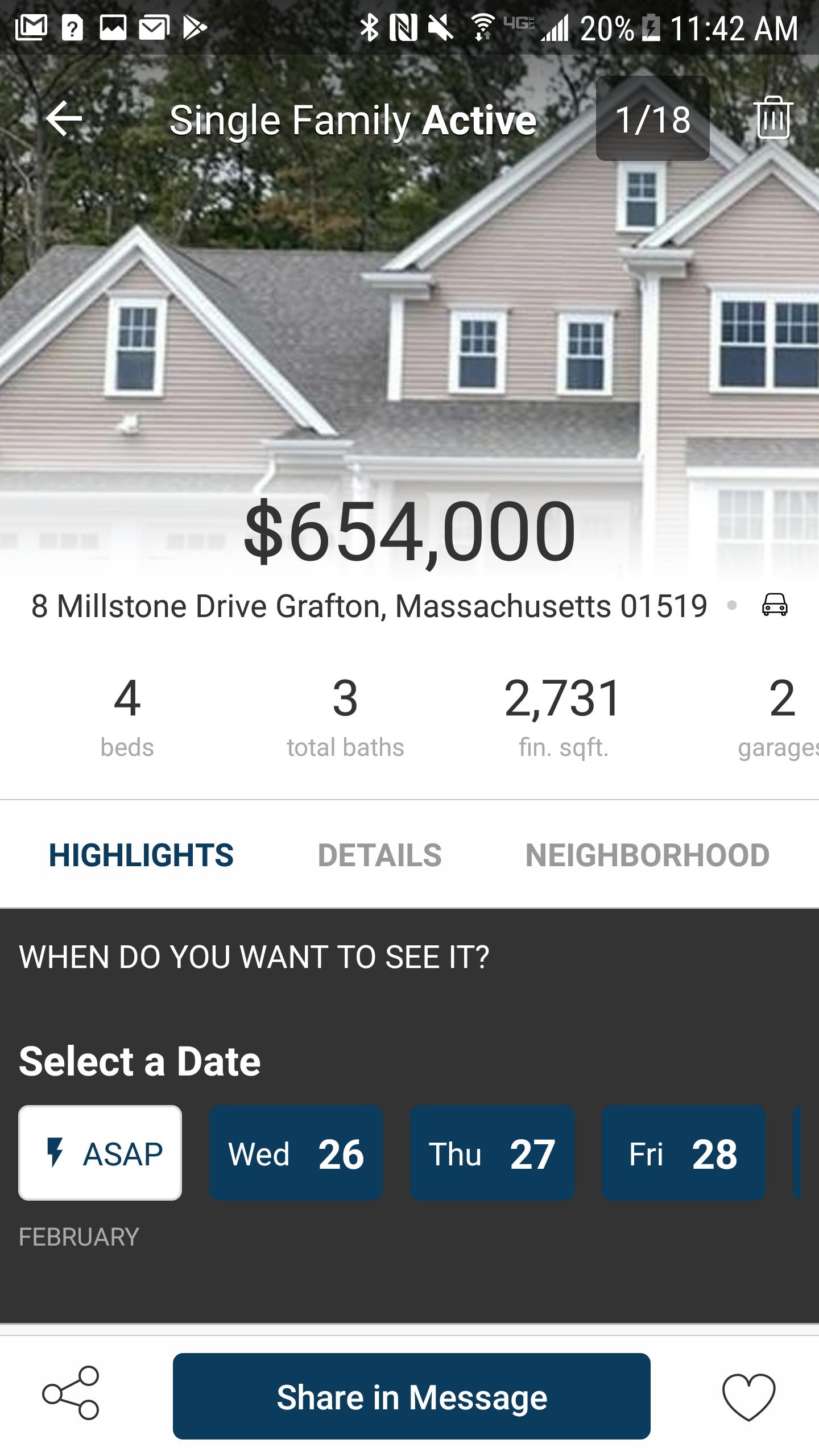The height and width of the screenshot is (1456, 819).
Task: Select Thursday 27 for the showing
Action: point(491,1155)
